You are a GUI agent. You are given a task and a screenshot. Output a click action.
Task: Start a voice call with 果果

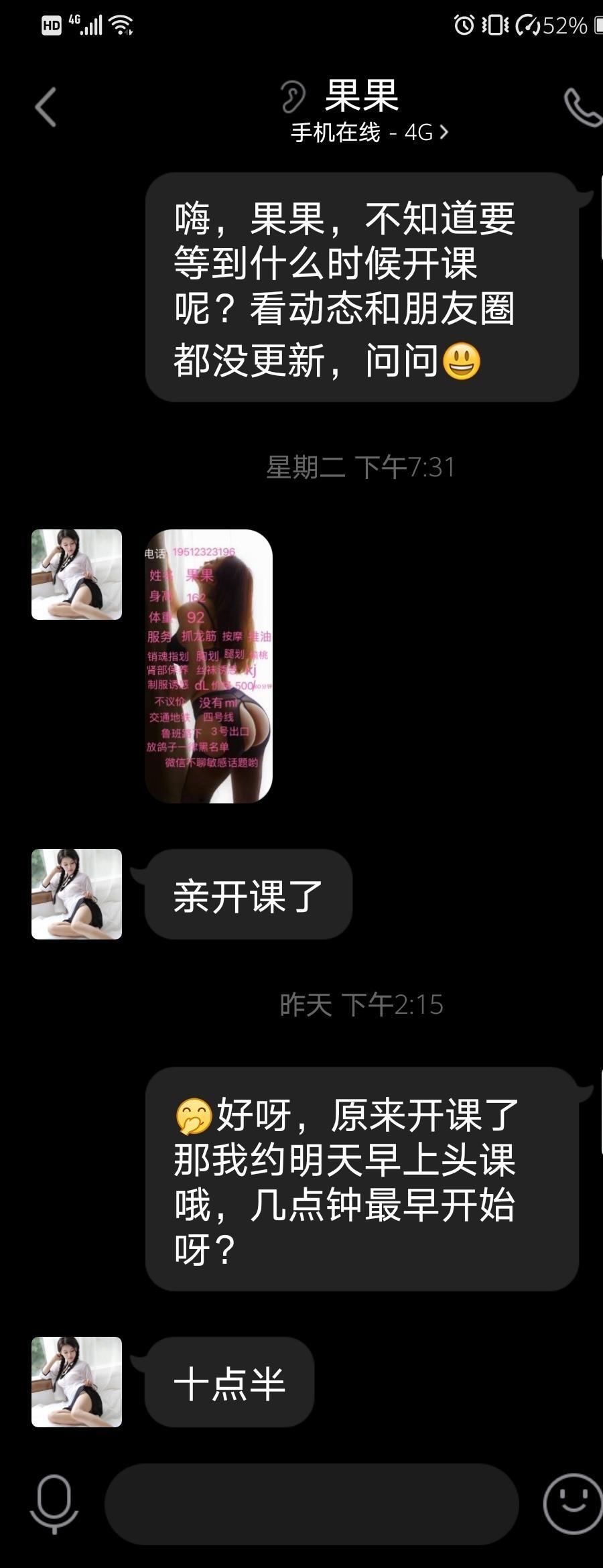[x=582, y=107]
